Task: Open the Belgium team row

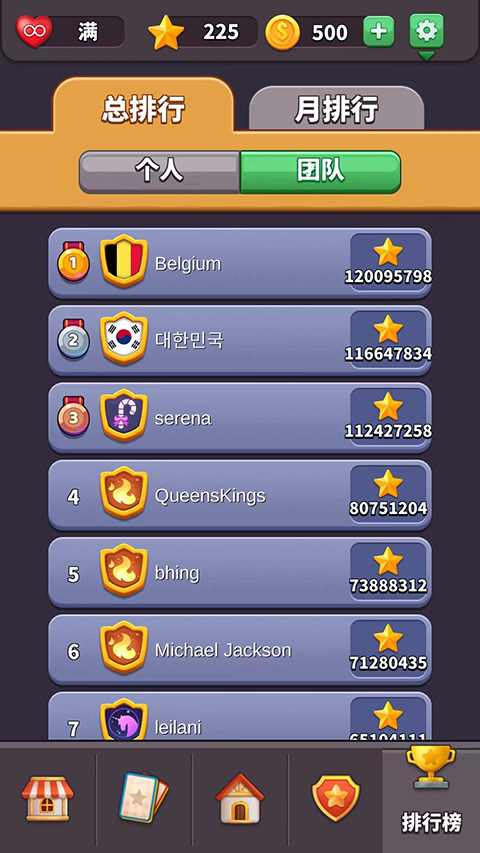Action: pyautogui.click(x=240, y=263)
